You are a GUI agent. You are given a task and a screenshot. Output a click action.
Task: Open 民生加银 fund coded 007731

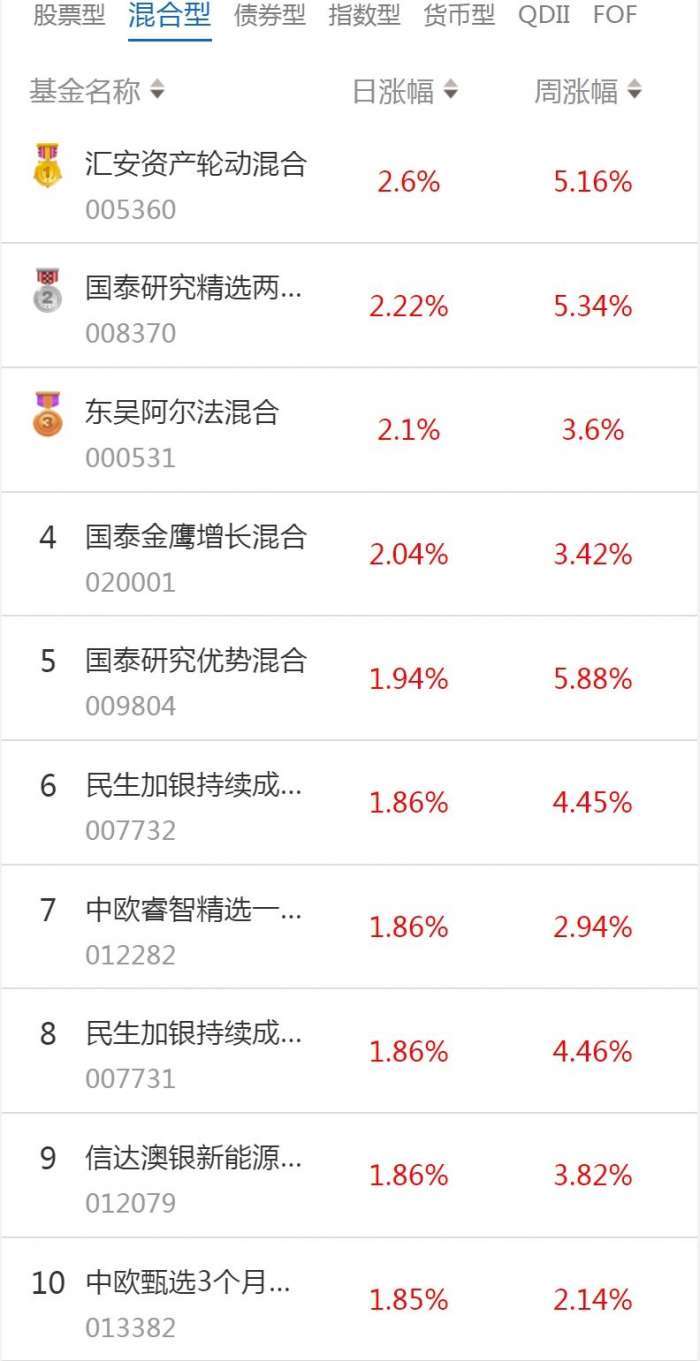point(193,1052)
